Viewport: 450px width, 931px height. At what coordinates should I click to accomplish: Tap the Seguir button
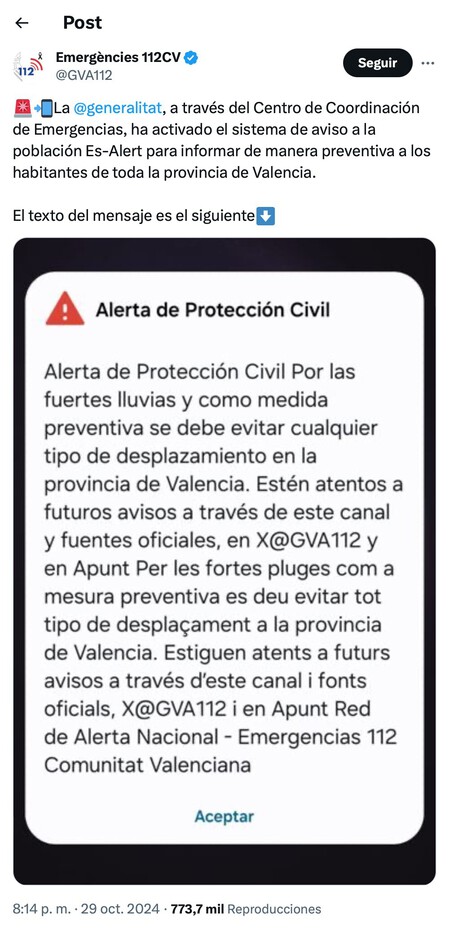pos(378,63)
